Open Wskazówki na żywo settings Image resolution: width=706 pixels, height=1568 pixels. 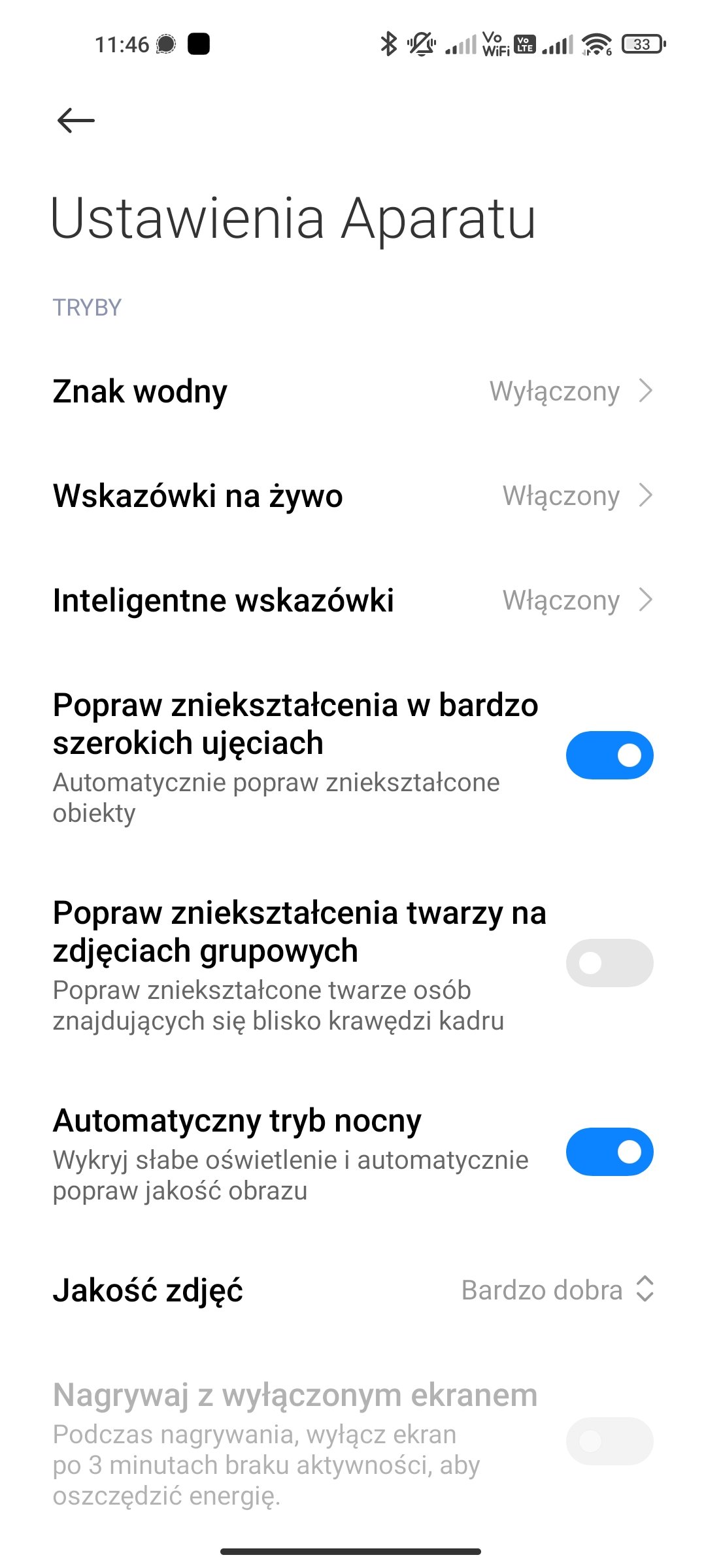click(x=353, y=496)
